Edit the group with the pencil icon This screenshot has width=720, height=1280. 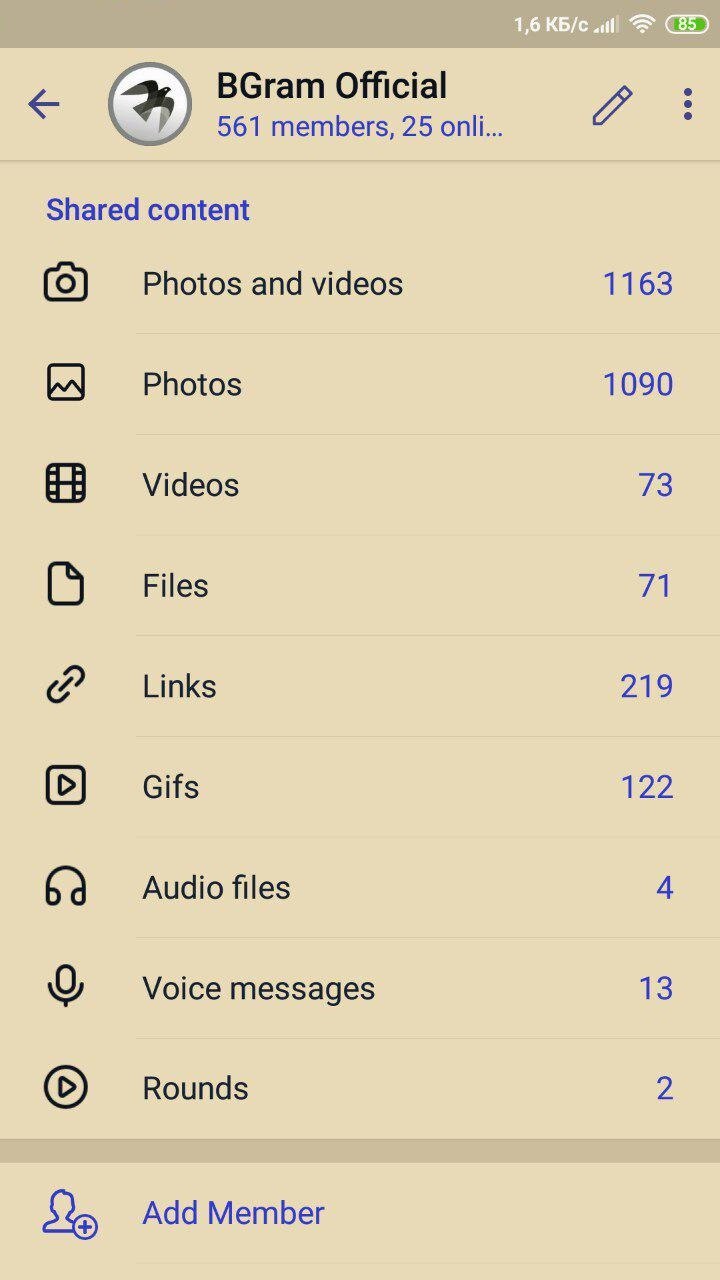(x=612, y=104)
